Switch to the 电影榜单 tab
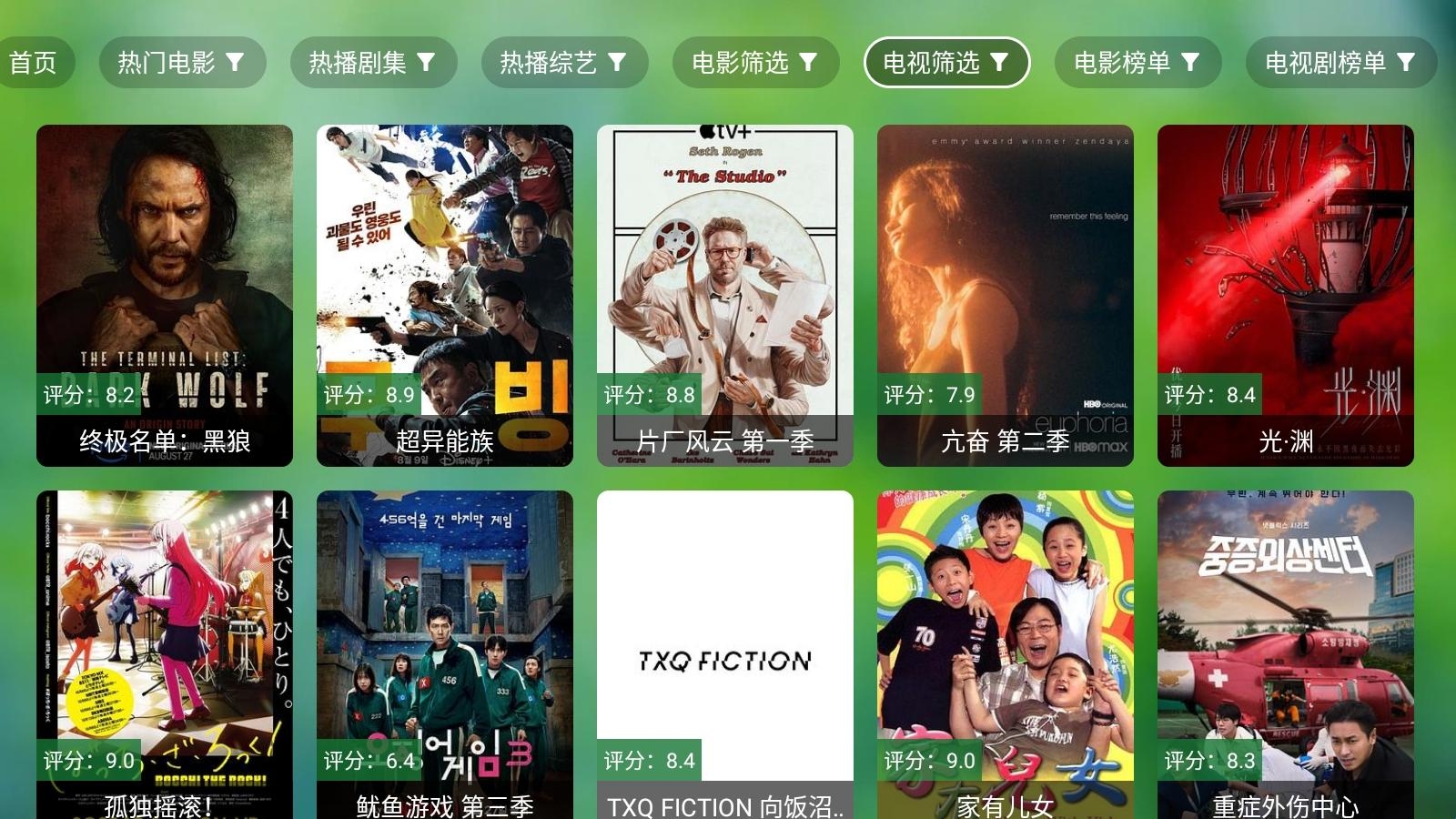This screenshot has height=819, width=1456. coord(1137,62)
